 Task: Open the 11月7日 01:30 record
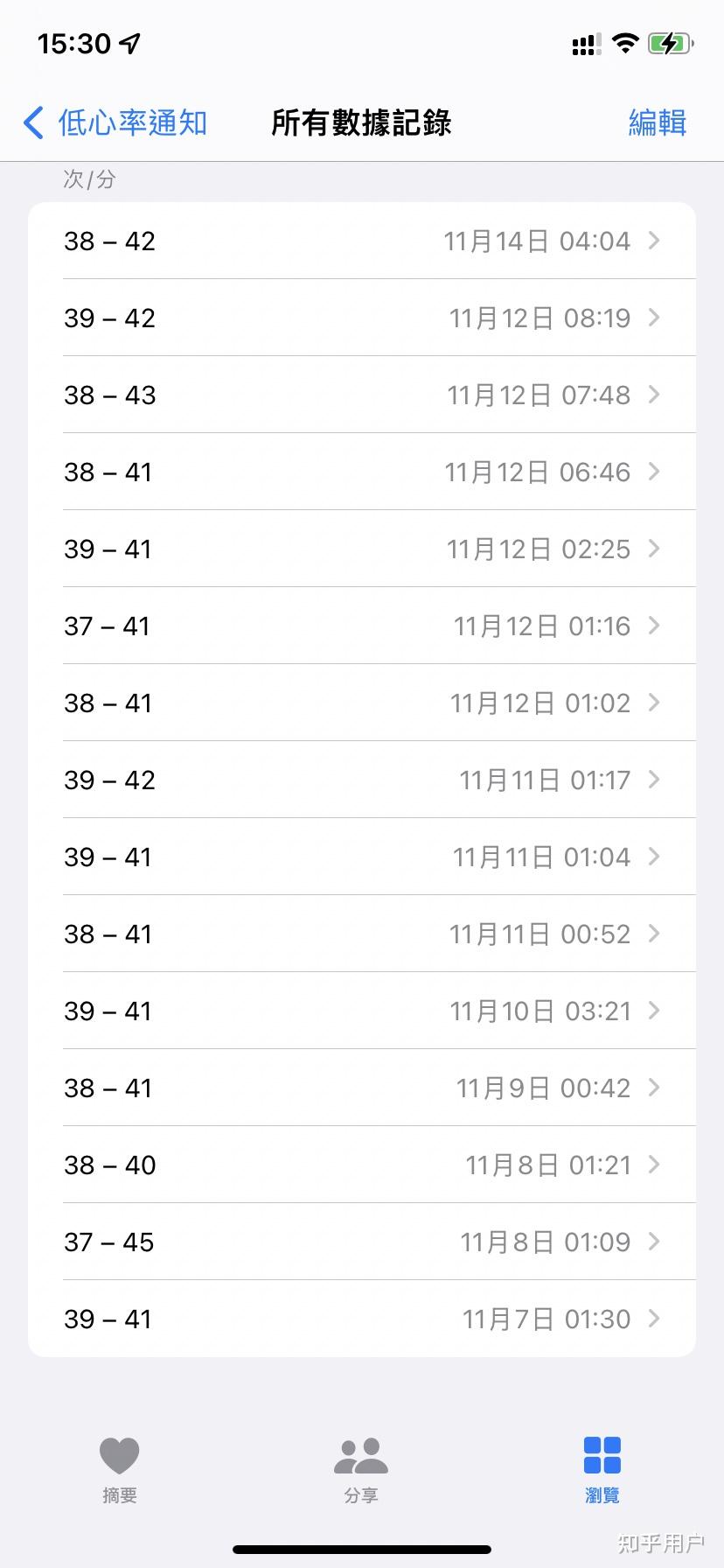point(362,1319)
